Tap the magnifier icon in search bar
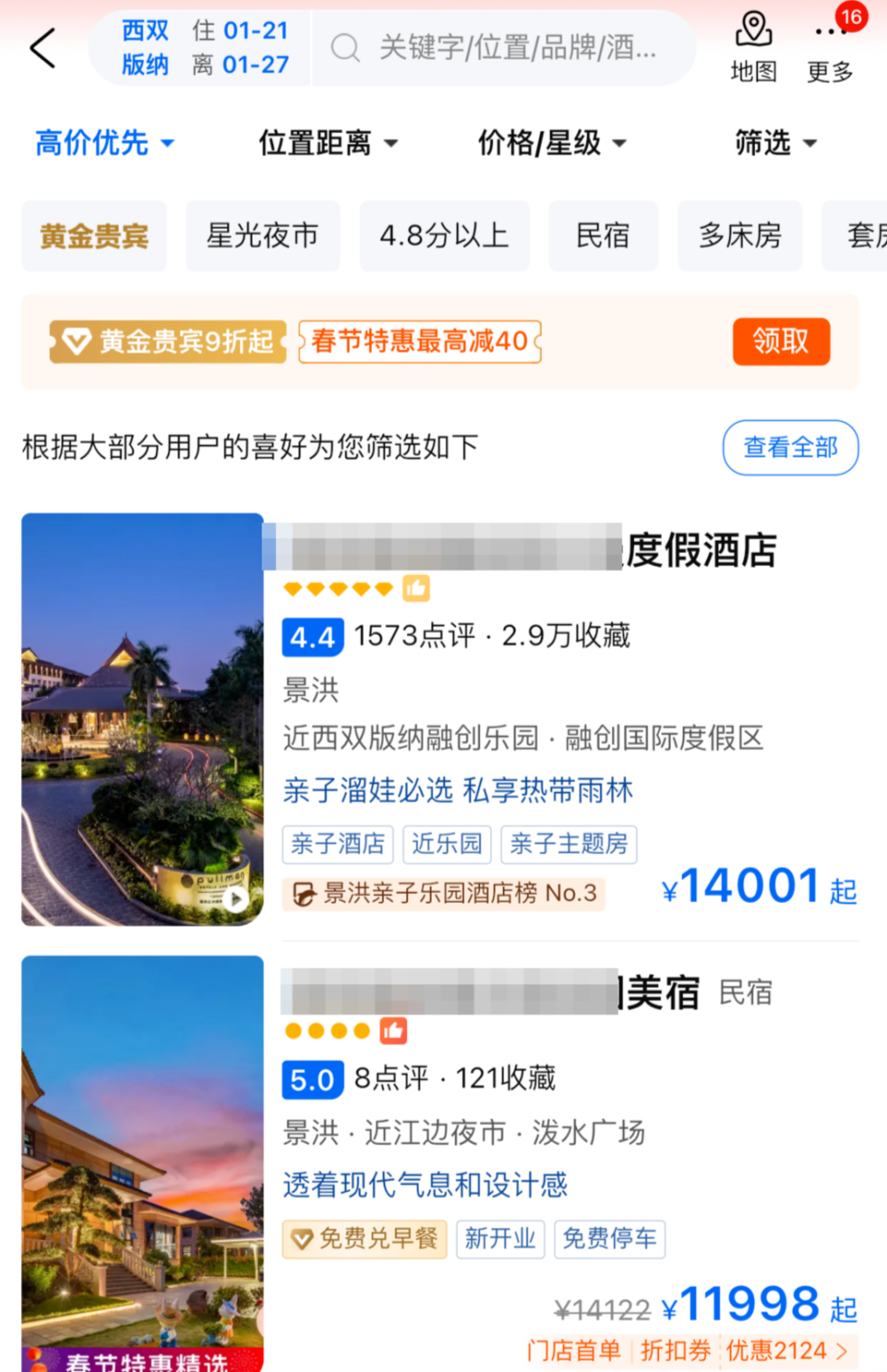Image resolution: width=887 pixels, height=1372 pixels. point(345,48)
